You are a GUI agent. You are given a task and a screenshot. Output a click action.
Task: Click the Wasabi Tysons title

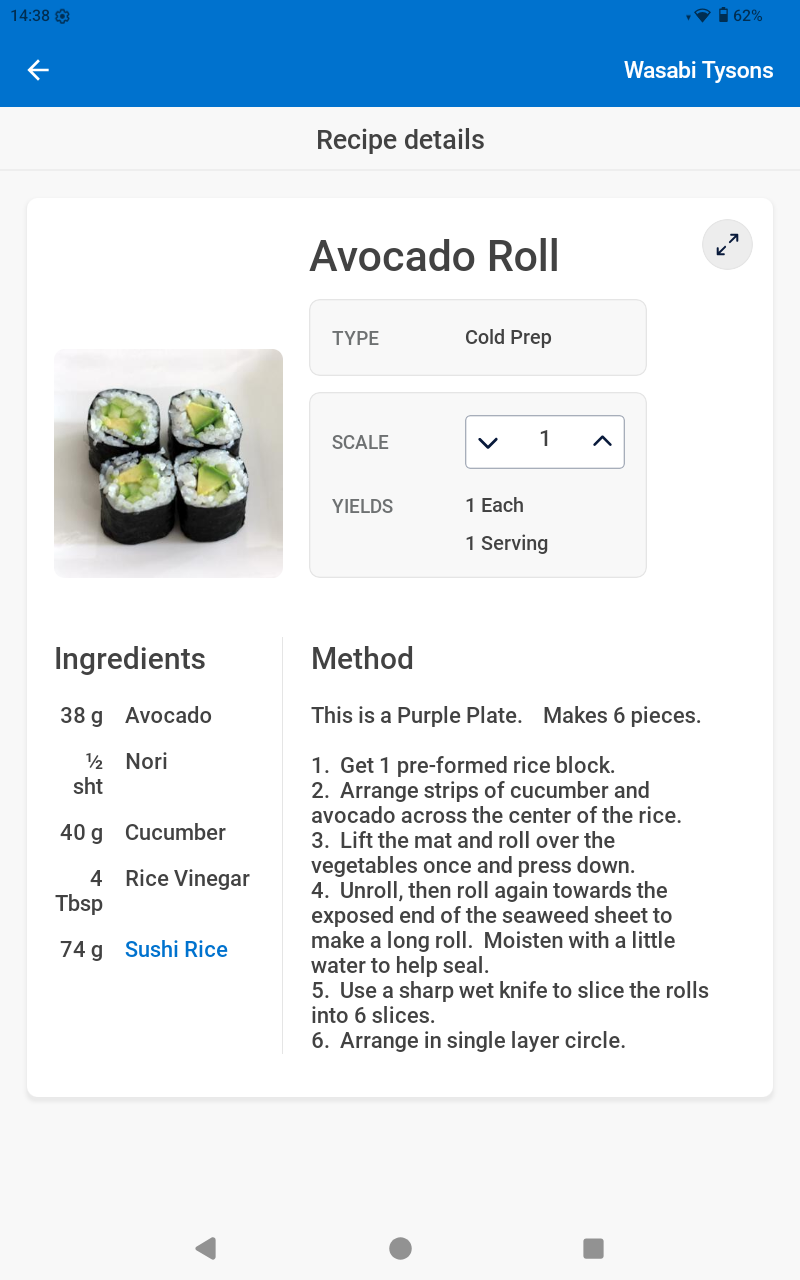click(x=698, y=70)
